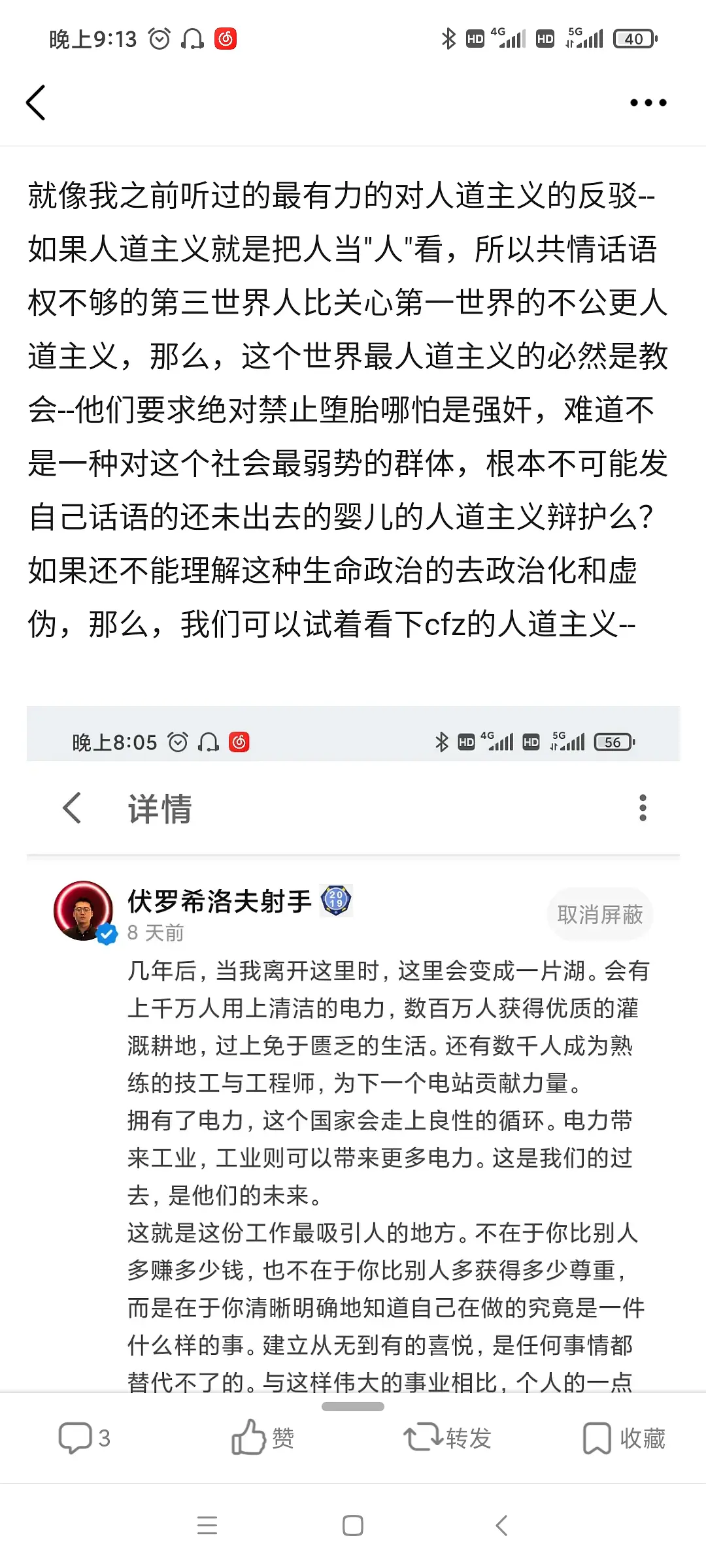Screen dimensions: 706x1568
Task: Go back using the top-left arrow
Action: pyautogui.click(x=36, y=103)
